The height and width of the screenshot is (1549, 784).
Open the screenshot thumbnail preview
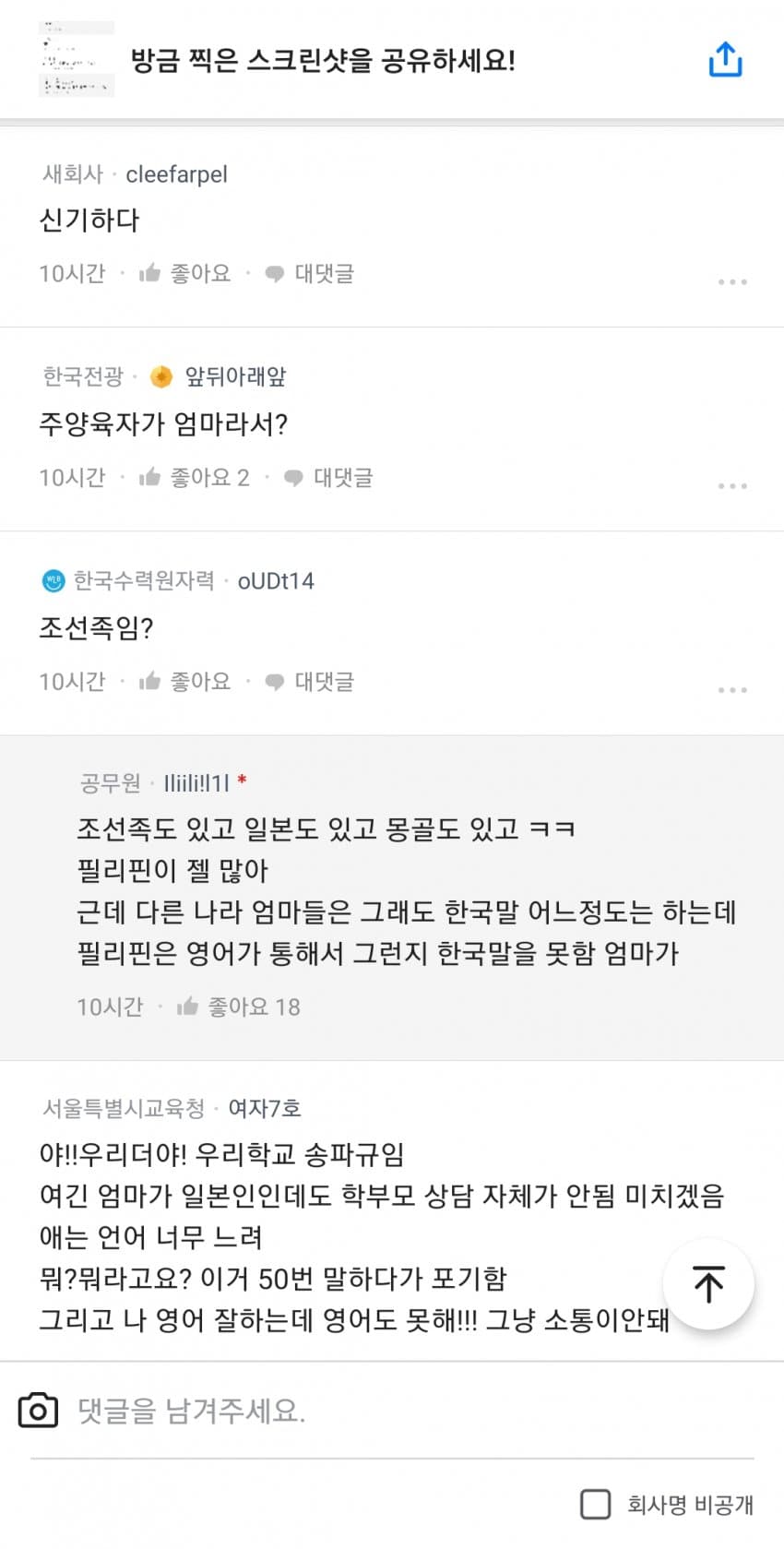click(x=77, y=60)
